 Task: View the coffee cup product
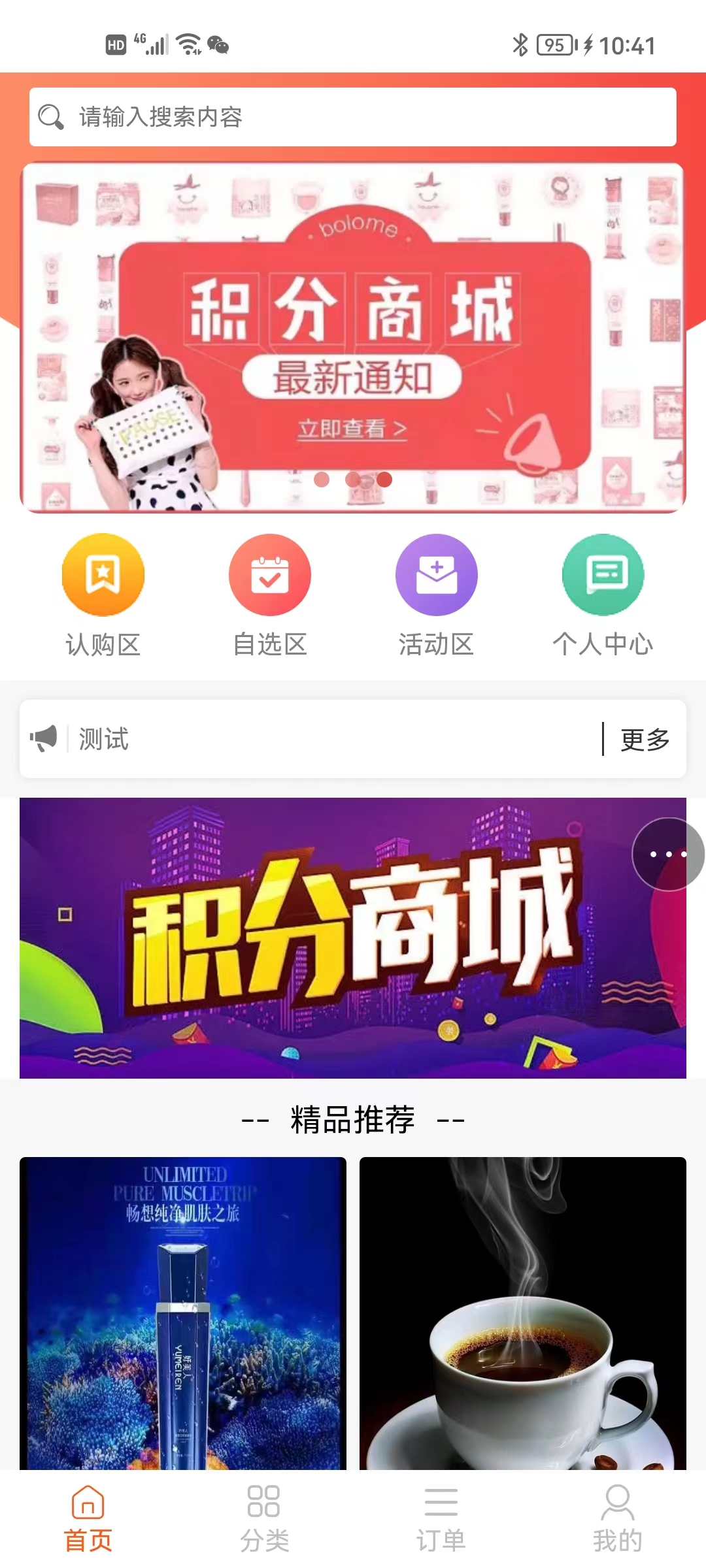[x=523, y=1313]
